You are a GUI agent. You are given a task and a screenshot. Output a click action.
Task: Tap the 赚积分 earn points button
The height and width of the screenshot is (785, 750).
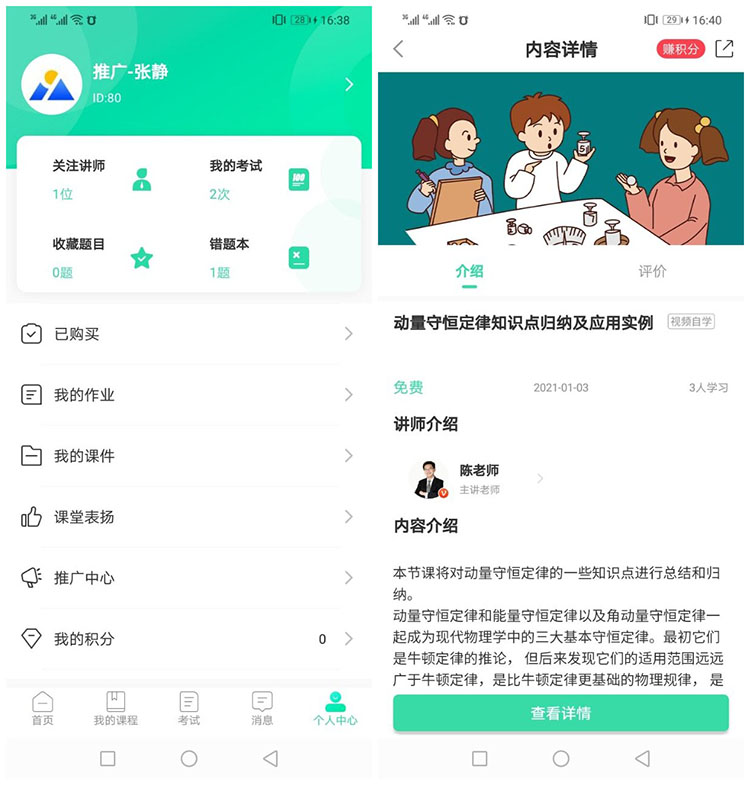[680, 49]
